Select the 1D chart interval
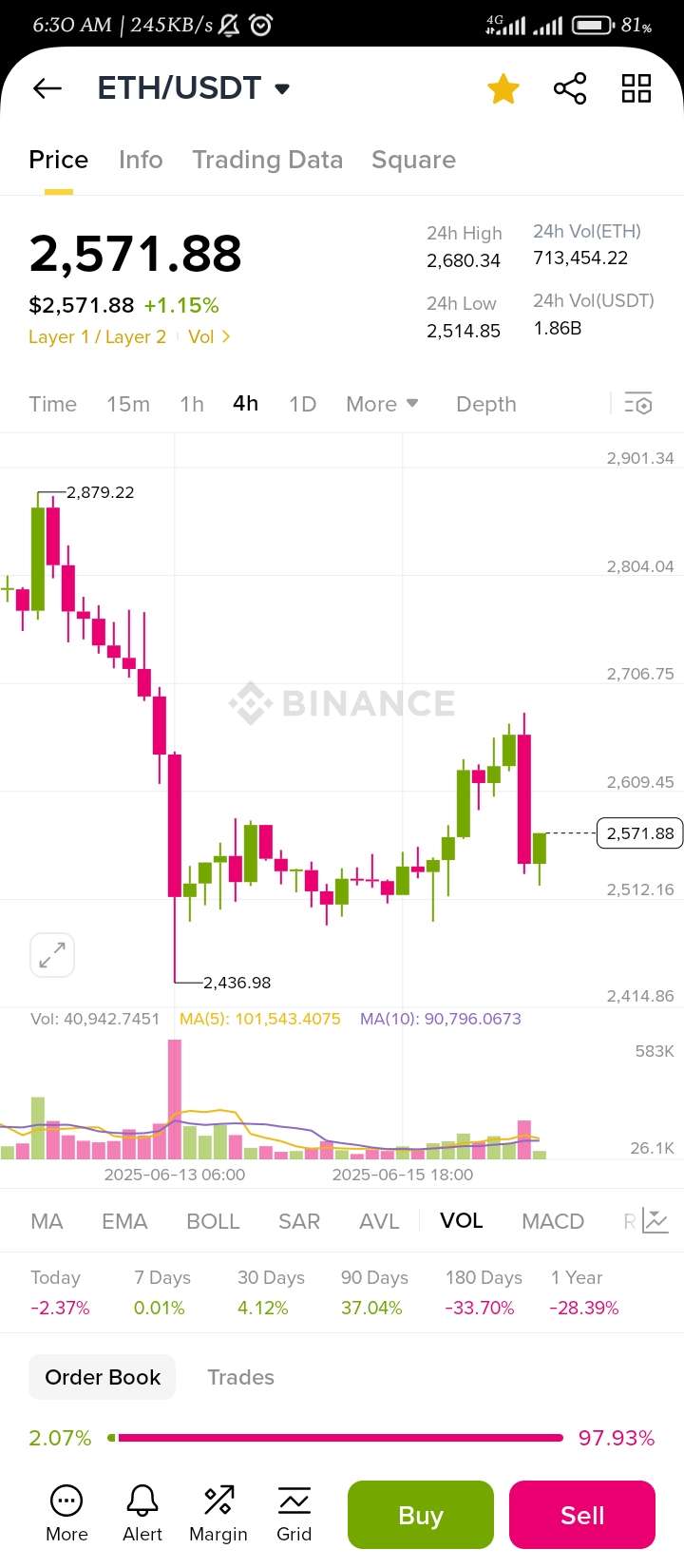 302,404
